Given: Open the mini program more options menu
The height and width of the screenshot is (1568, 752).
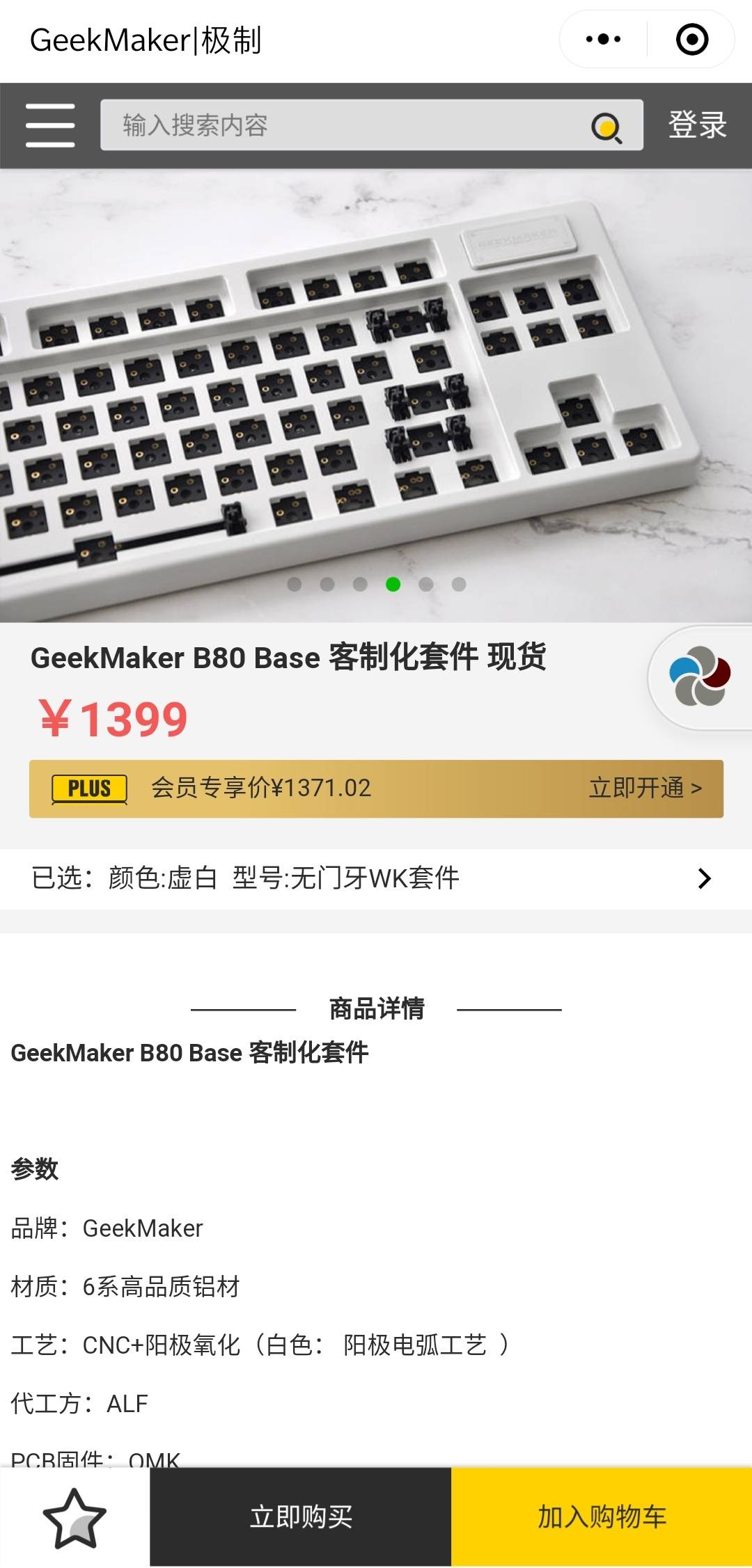Looking at the screenshot, I should pyautogui.click(x=603, y=40).
